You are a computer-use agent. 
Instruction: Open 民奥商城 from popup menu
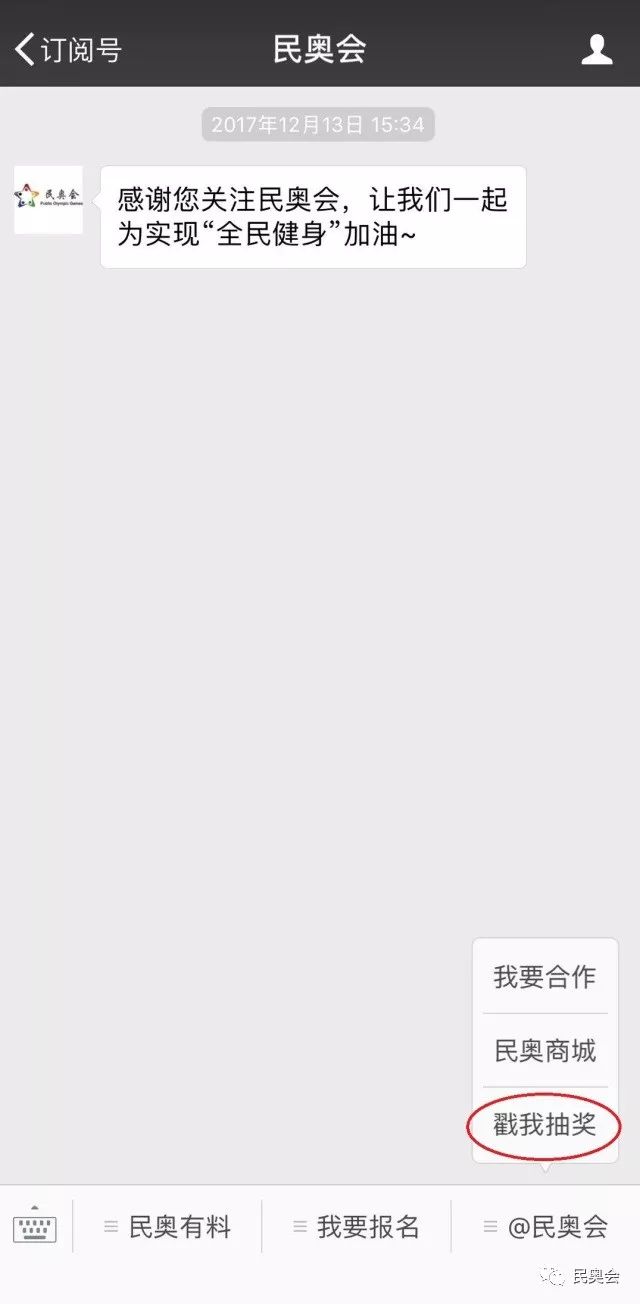[545, 1051]
